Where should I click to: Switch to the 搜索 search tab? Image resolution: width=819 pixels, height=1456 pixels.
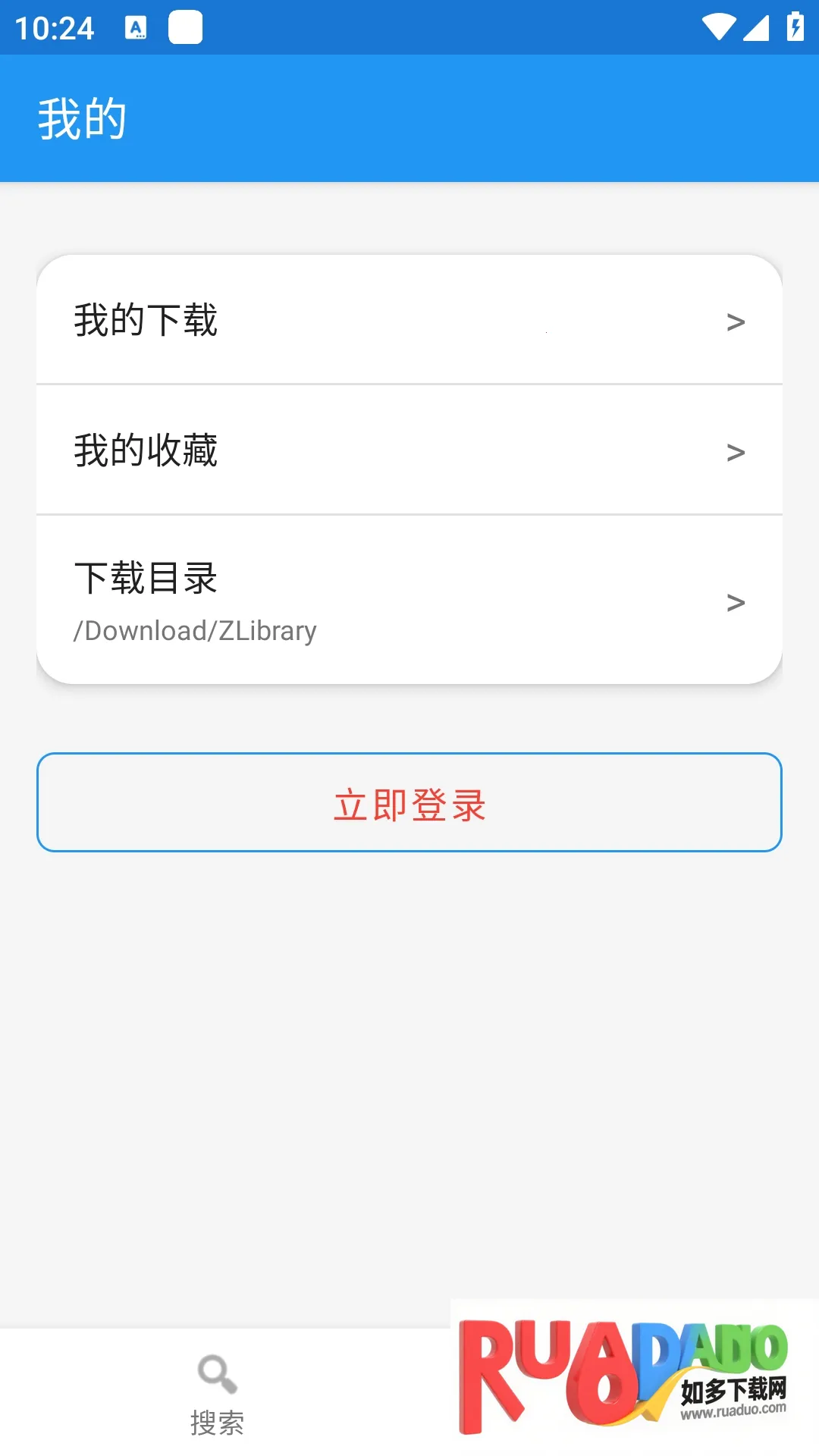(217, 1394)
